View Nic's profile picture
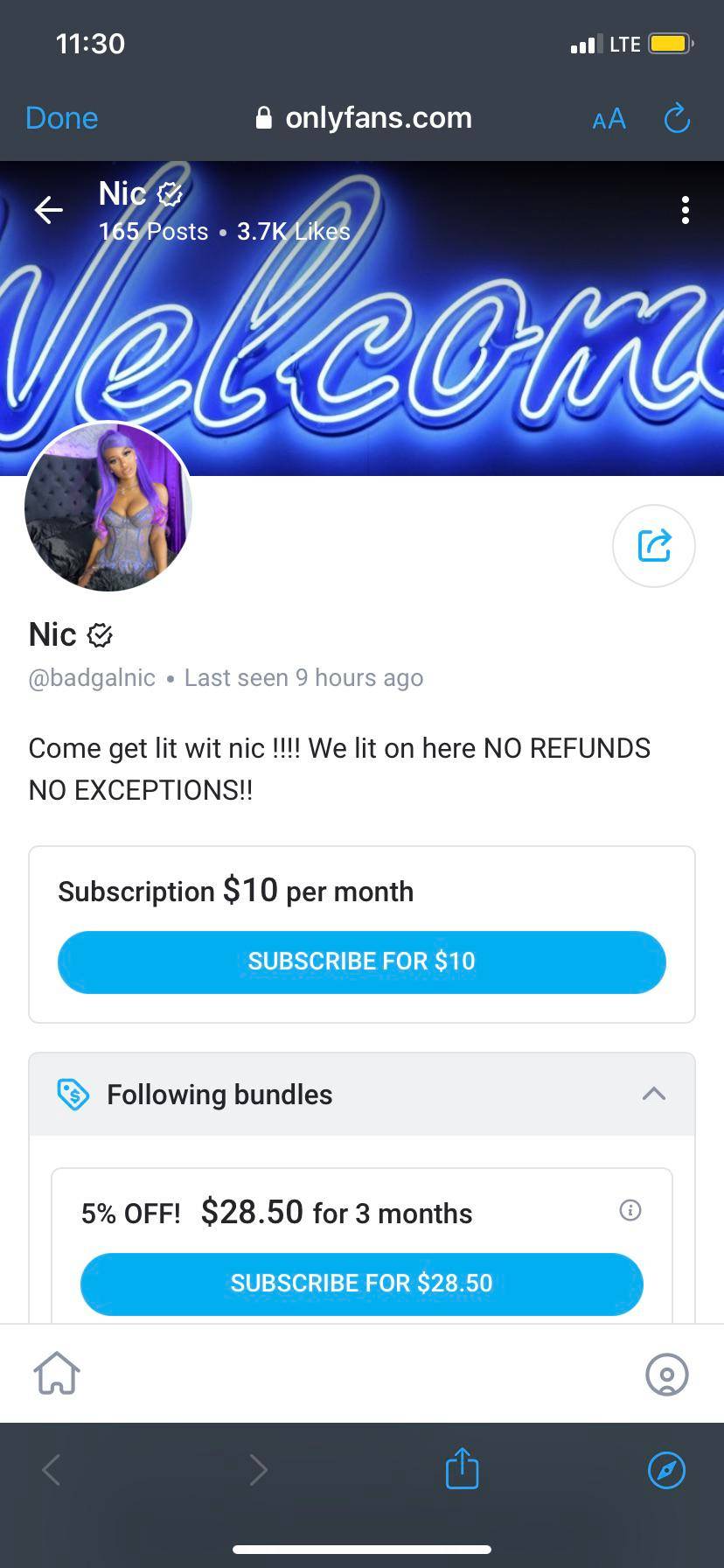Screen dimensions: 724x1568 click(x=108, y=507)
